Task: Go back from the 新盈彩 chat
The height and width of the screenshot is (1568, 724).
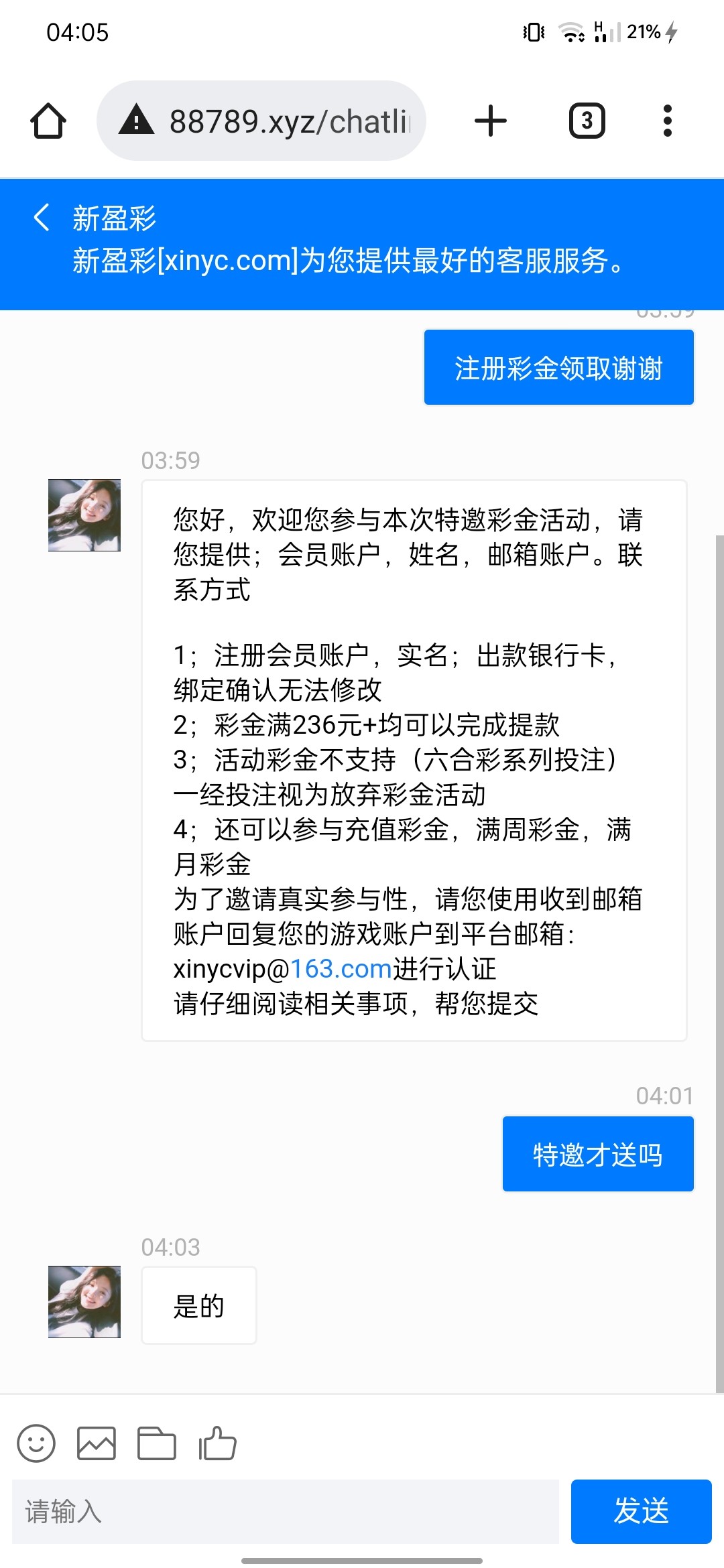Action: click(x=42, y=218)
